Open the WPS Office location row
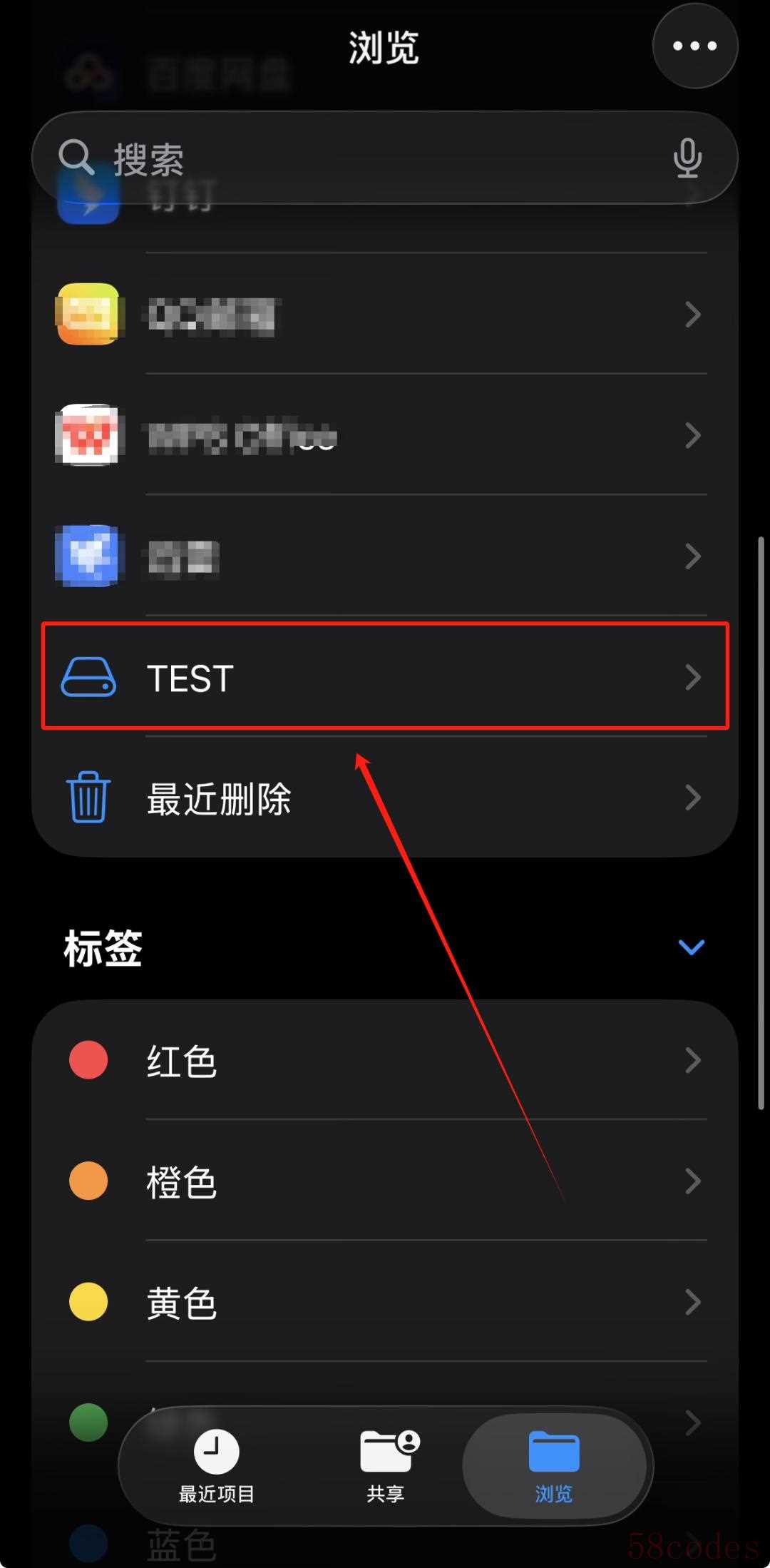This screenshot has height=1568, width=770. (385, 435)
